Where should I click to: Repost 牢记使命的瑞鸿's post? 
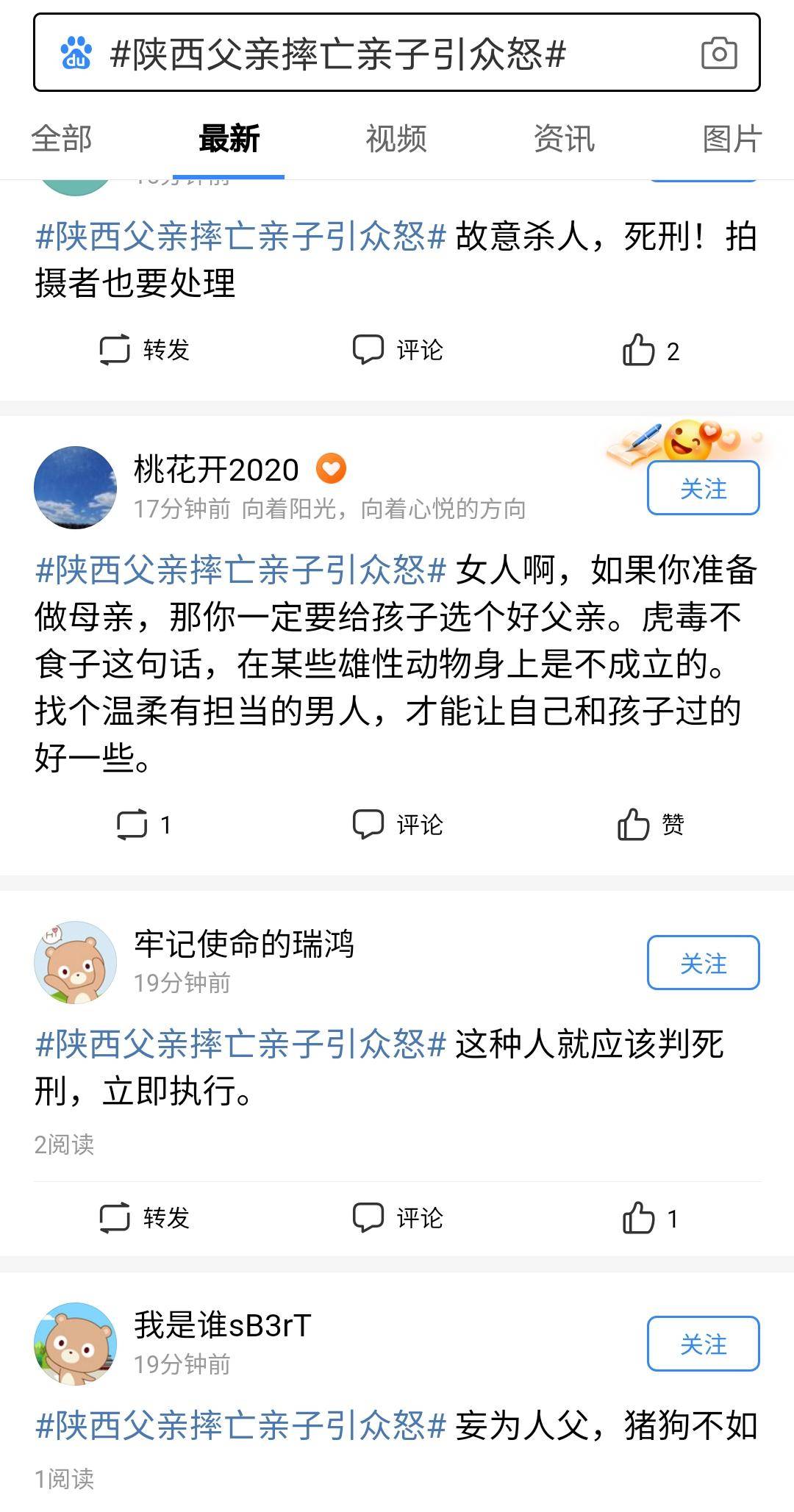tap(144, 1218)
